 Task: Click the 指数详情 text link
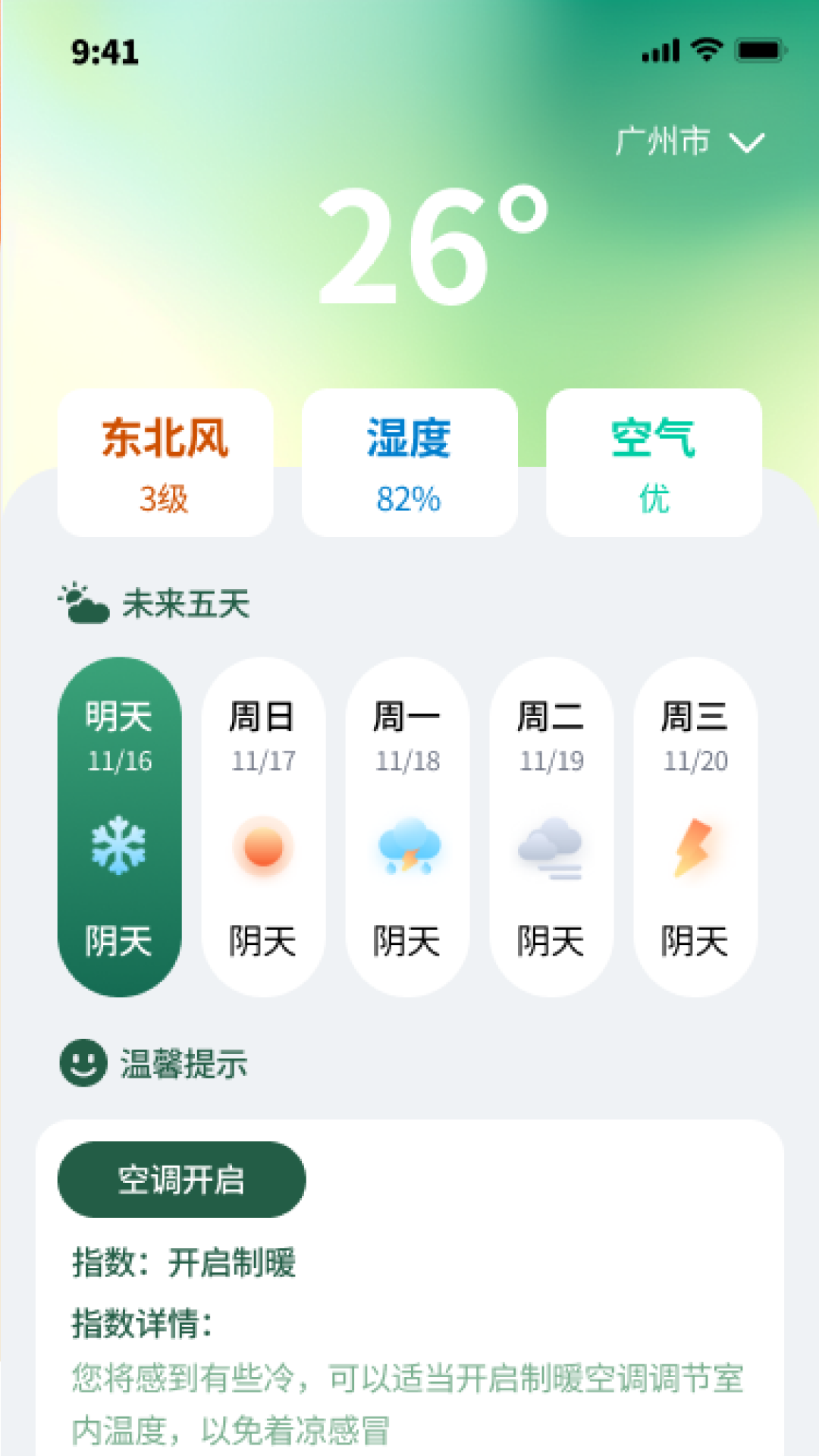click(141, 1322)
